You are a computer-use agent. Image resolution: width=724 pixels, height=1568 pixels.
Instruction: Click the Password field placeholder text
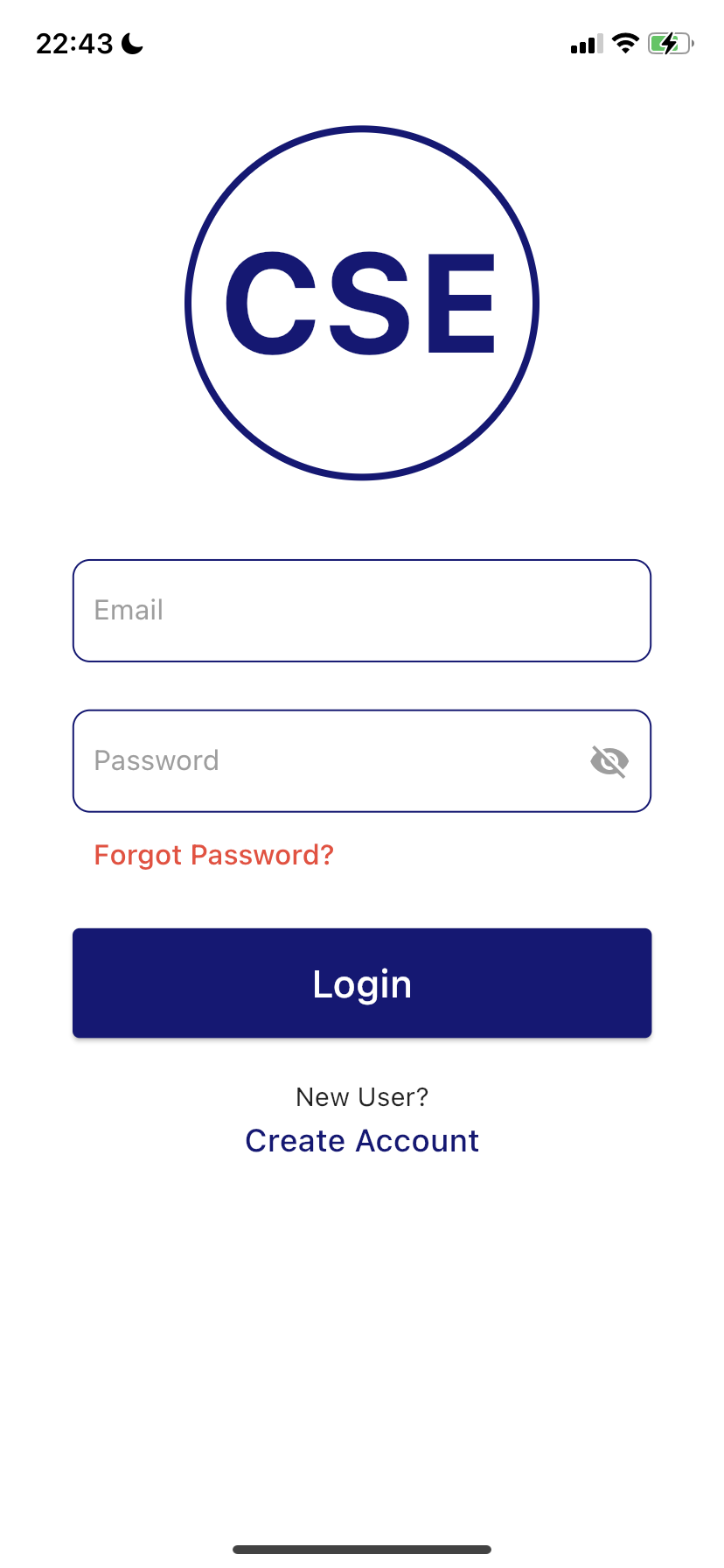(x=156, y=760)
